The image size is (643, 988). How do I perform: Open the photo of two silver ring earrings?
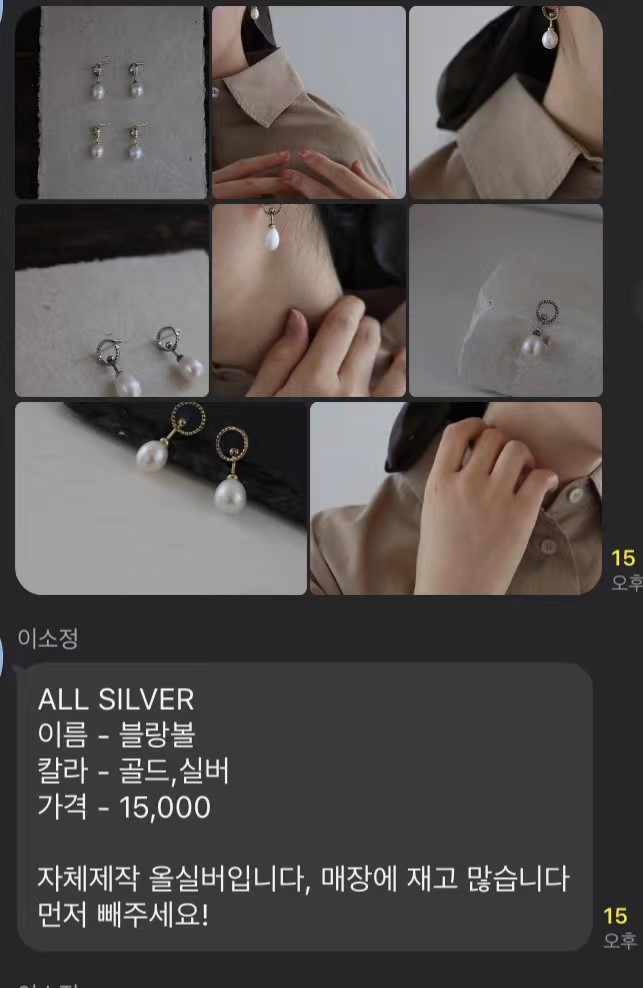coord(112,301)
